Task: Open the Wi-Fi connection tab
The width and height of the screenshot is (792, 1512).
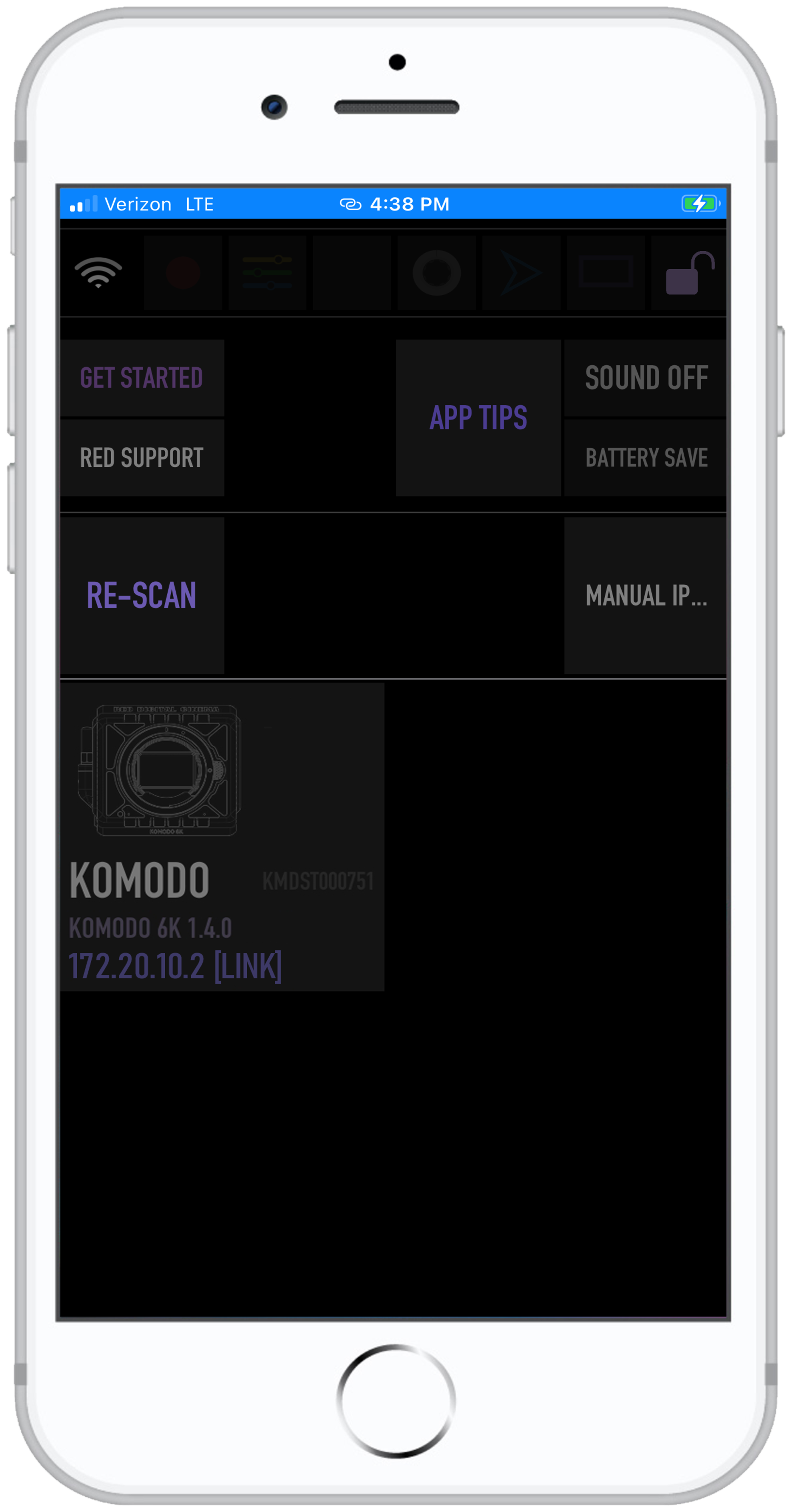Action: [x=98, y=272]
